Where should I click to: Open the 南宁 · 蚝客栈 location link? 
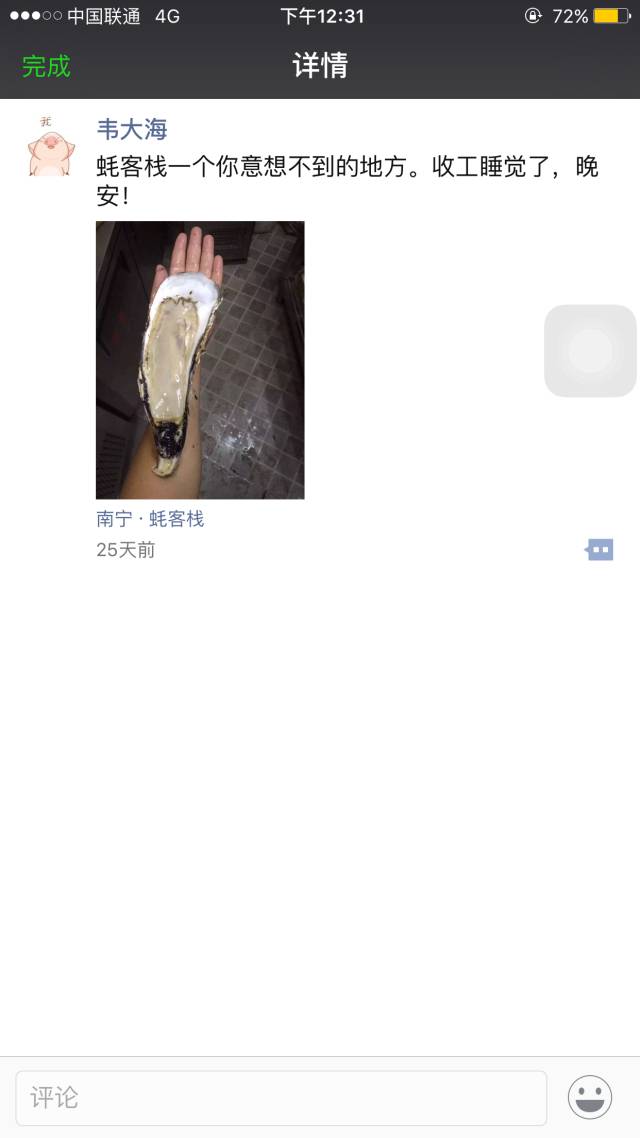150,519
